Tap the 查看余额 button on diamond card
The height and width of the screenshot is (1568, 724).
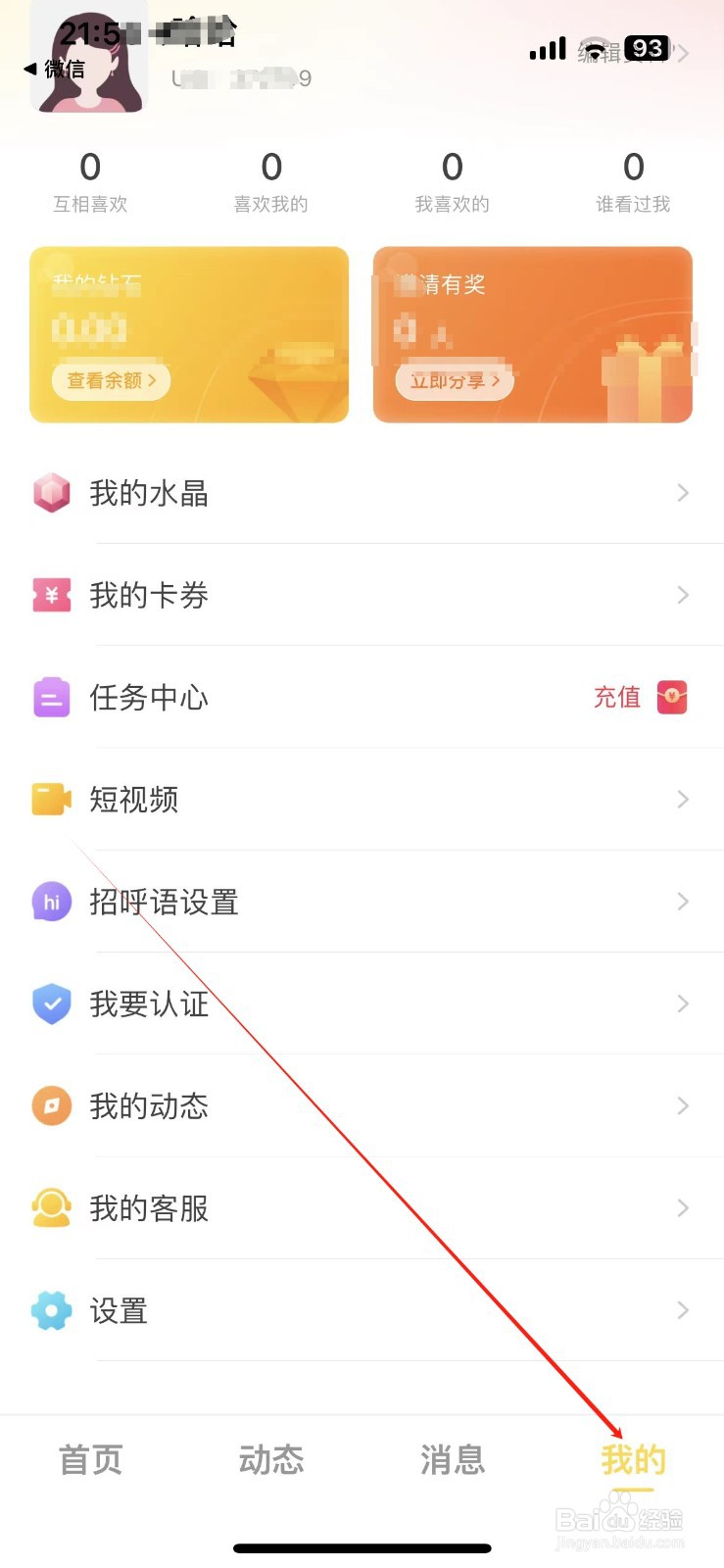click(x=110, y=380)
